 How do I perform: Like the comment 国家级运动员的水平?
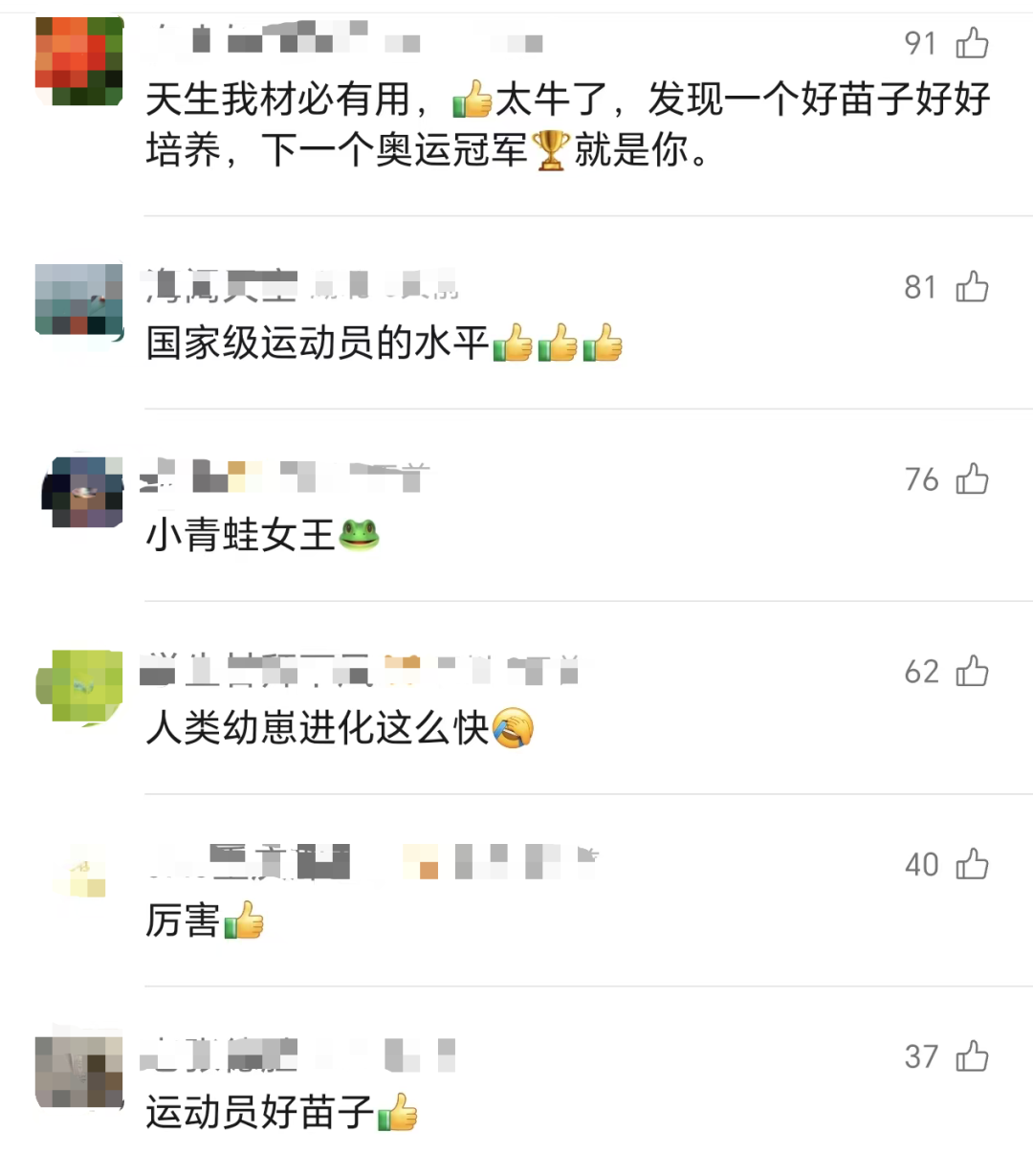972,286
